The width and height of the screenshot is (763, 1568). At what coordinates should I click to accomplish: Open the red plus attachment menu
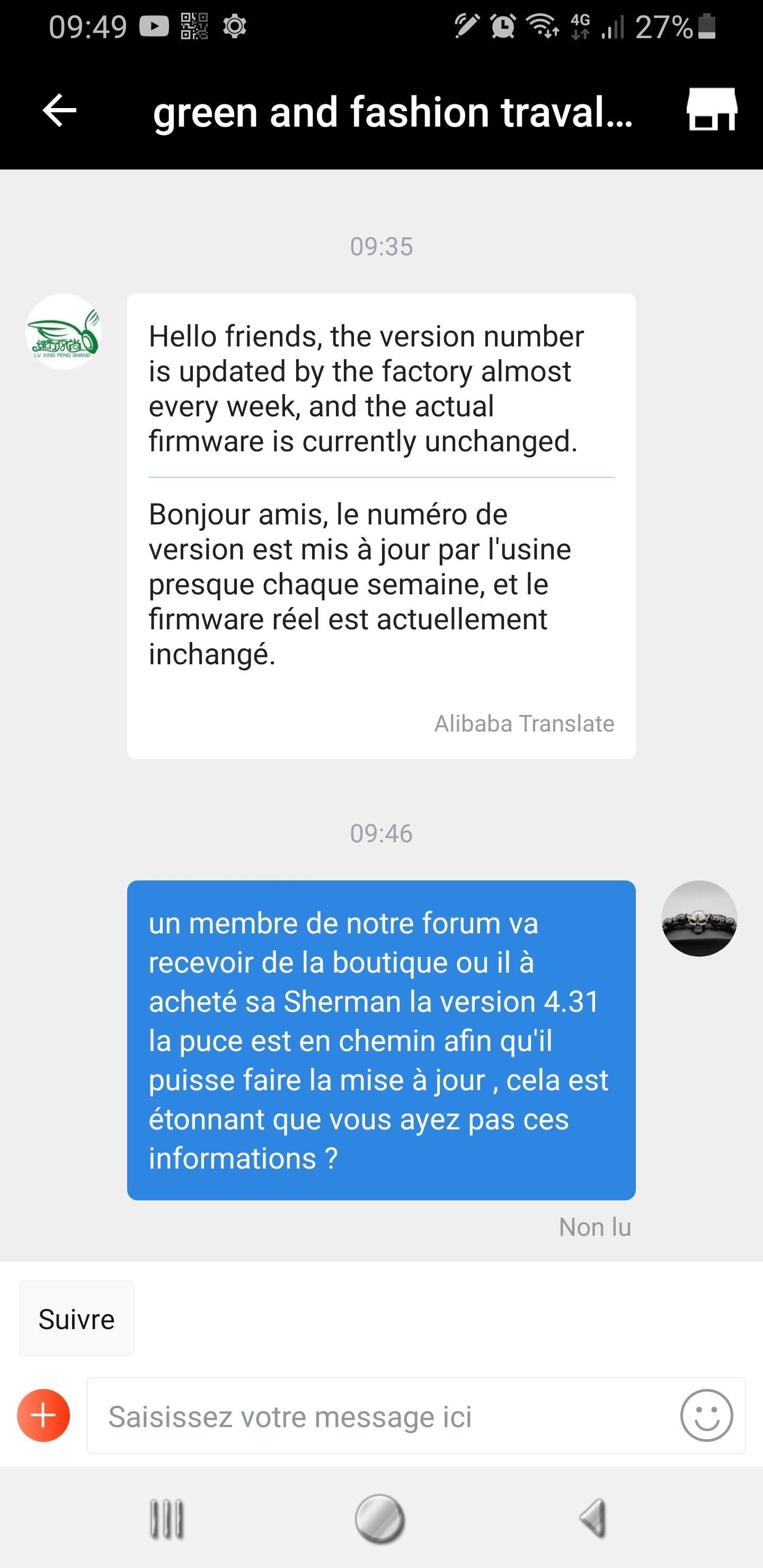(x=43, y=1416)
